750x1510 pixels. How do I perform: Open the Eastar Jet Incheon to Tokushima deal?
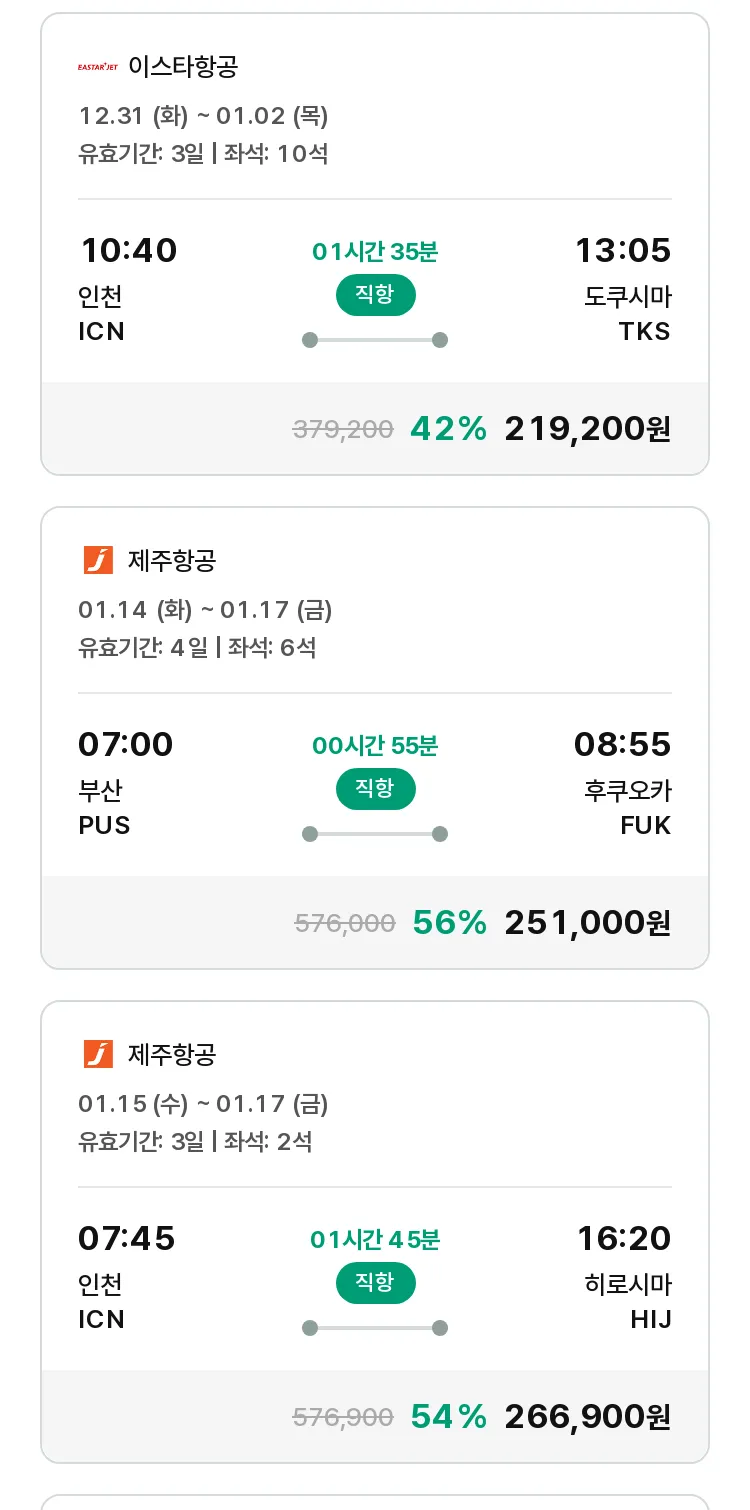(375, 244)
